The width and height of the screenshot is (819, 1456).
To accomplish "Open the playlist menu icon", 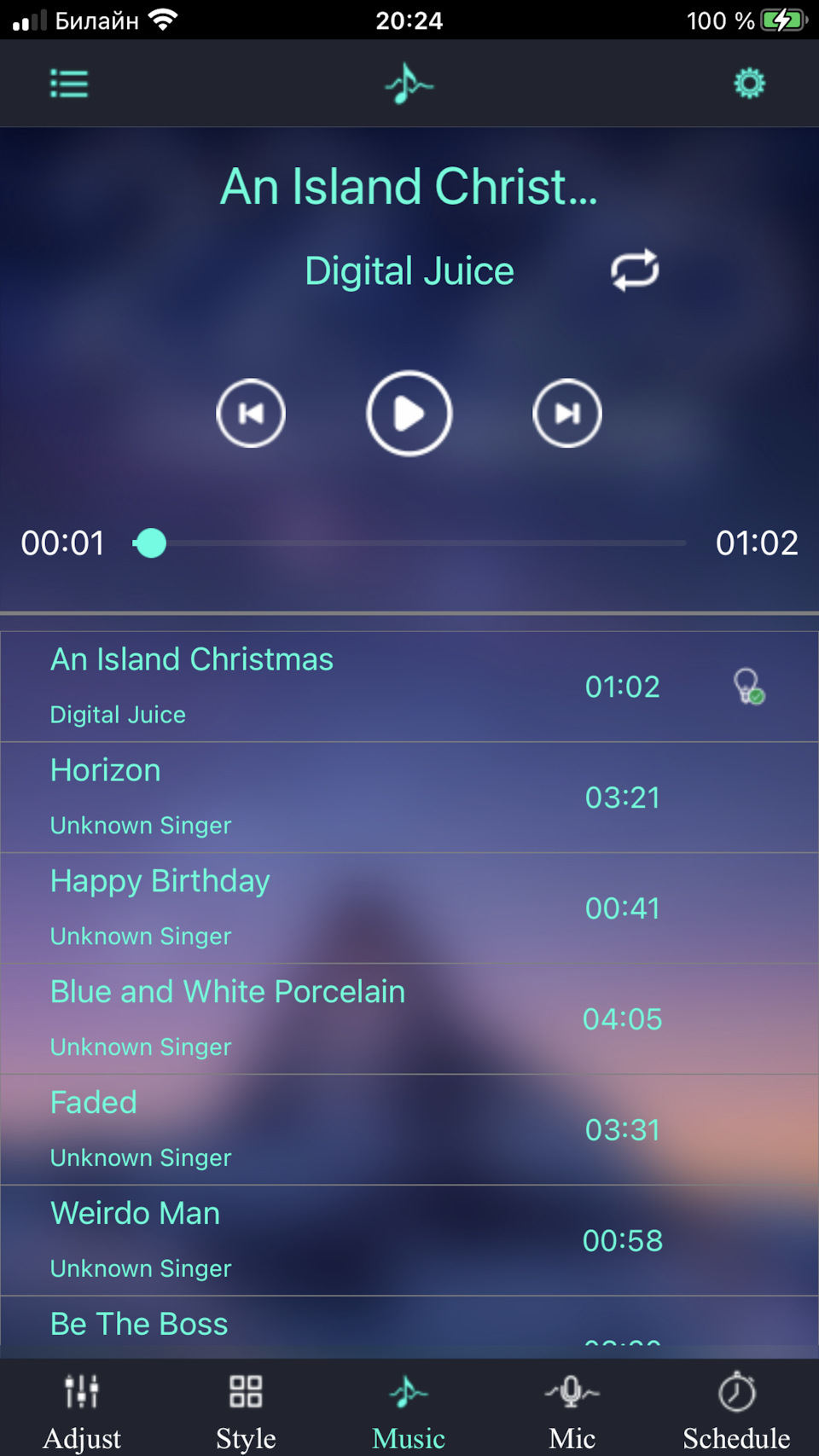I will pyautogui.click(x=69, y=84).
